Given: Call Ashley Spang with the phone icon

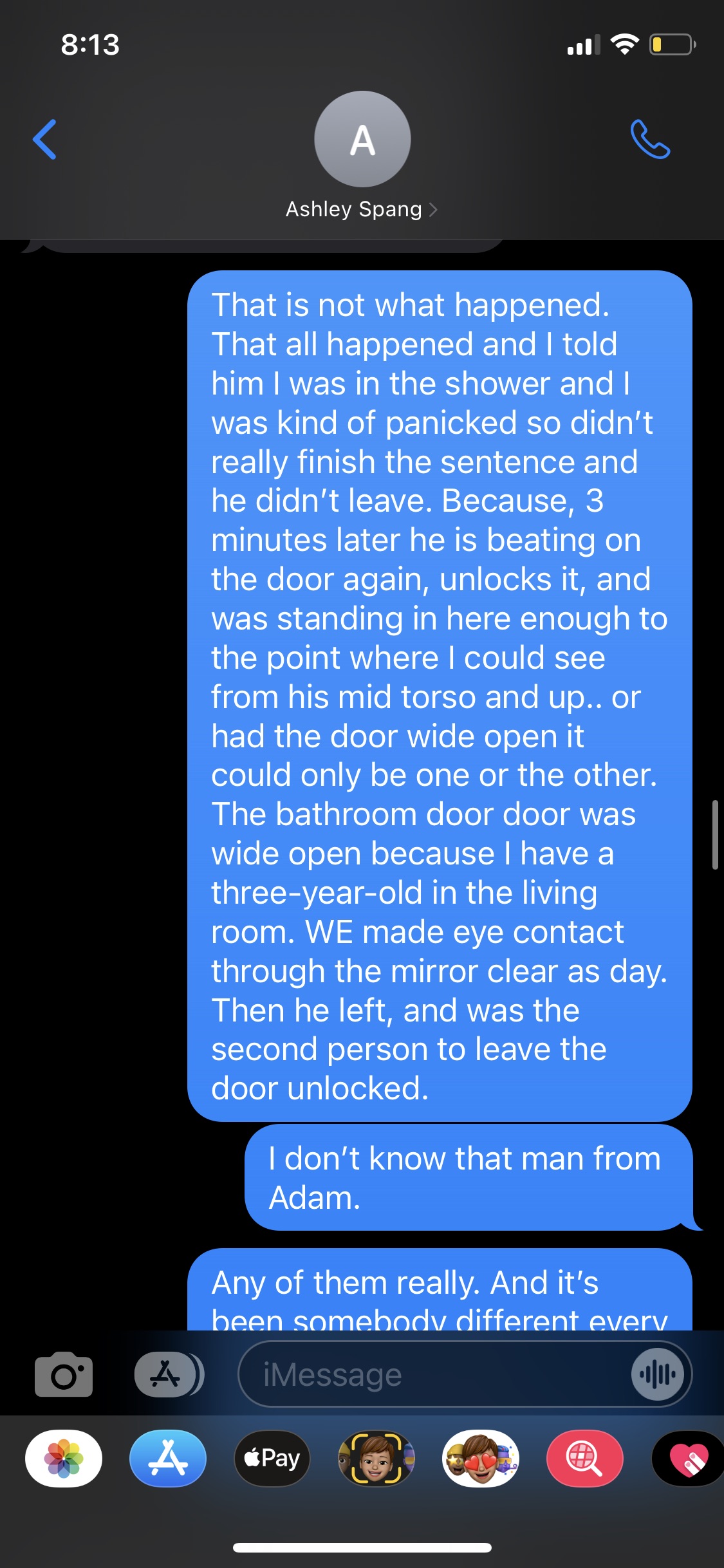Looking at the screenshot, I should tap(650, 139).
